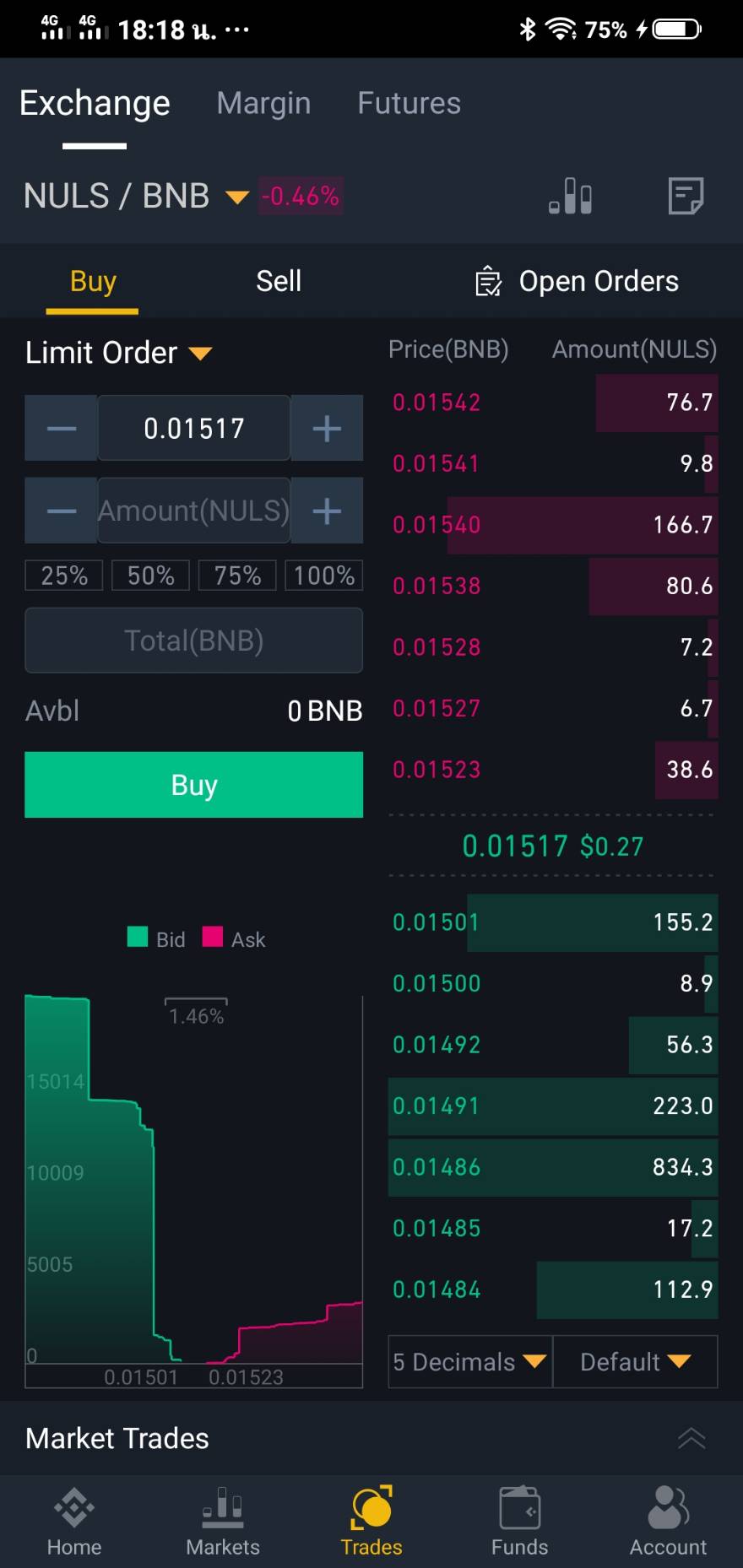Expand the Market Trades section
The height and width of the screenshot is (1568, 743).
point(691,1438)
